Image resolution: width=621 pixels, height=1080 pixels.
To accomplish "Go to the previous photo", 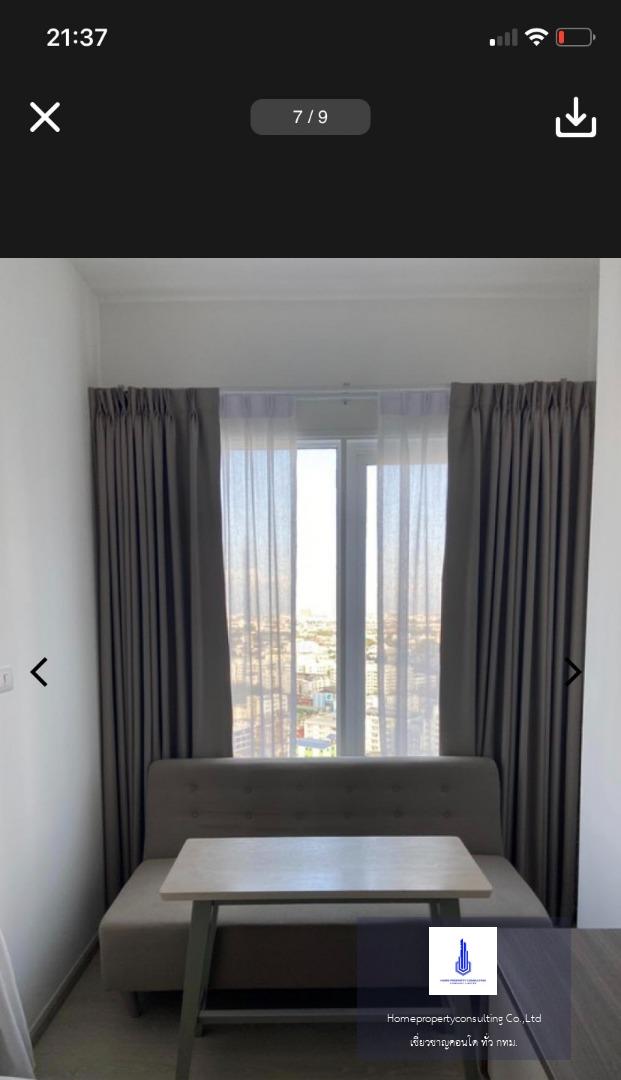I will [x=39, y=672].
